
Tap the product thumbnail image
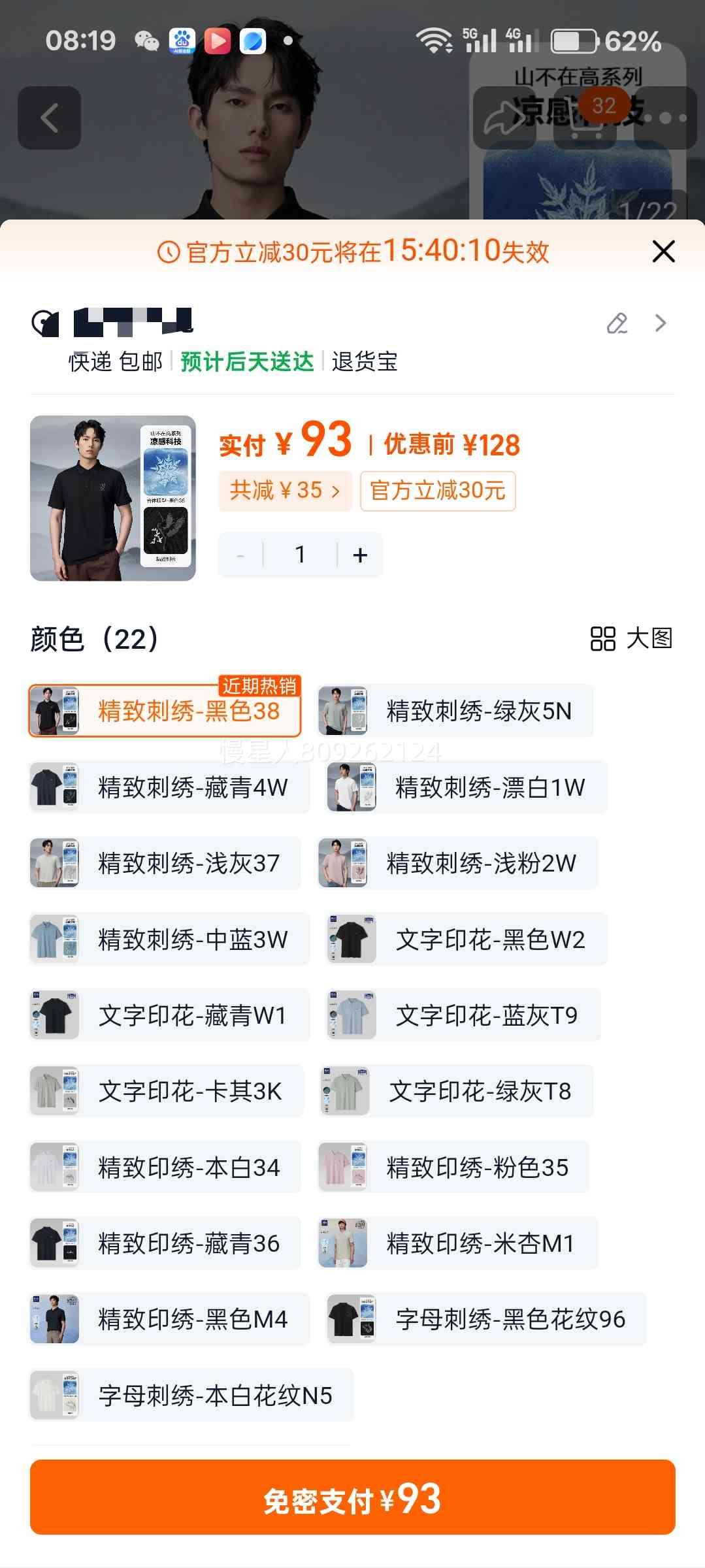click(113, 498)
